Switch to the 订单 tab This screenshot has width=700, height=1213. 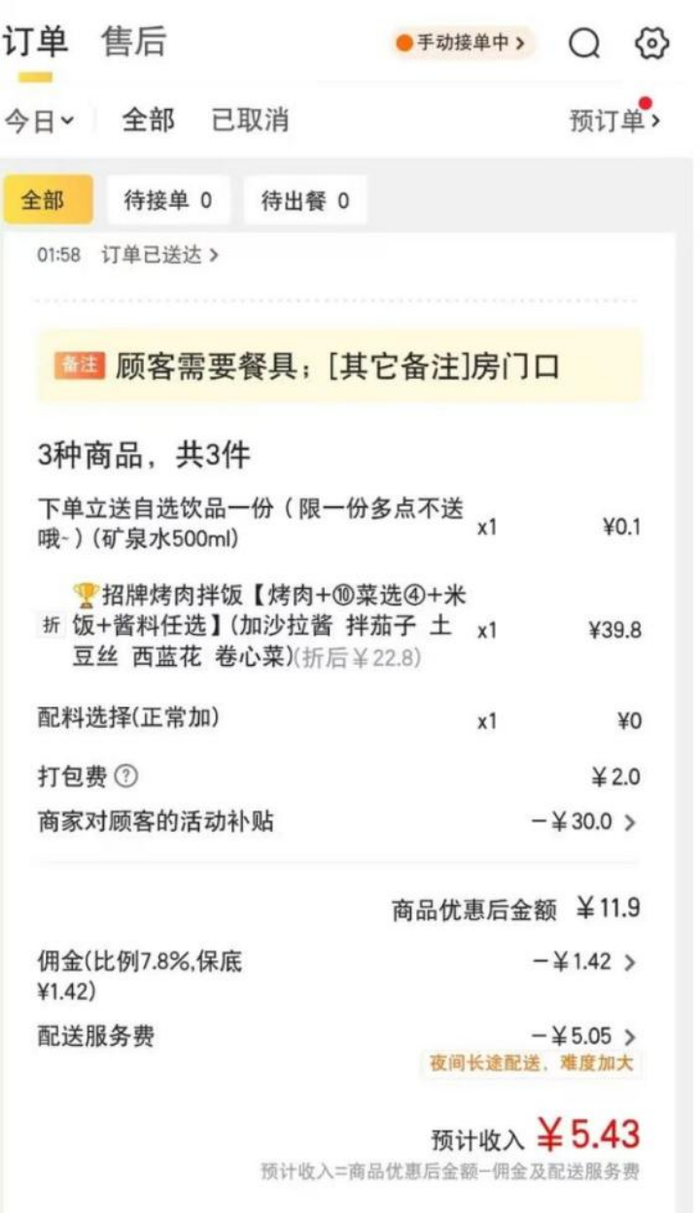[x=35, y=43]
